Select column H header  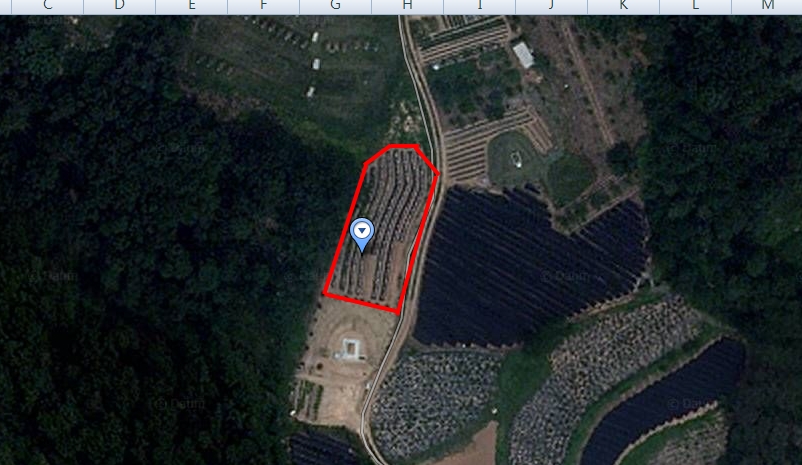pyautogui.click(x=407, y=6)
